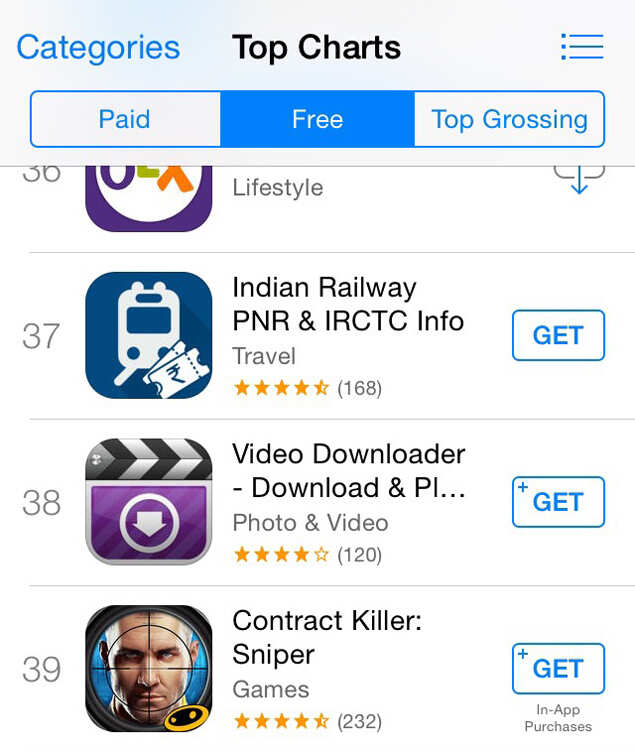Select the Free charts tab
The width and height of the screenshot is (635, 751).
tap(317, 119)
